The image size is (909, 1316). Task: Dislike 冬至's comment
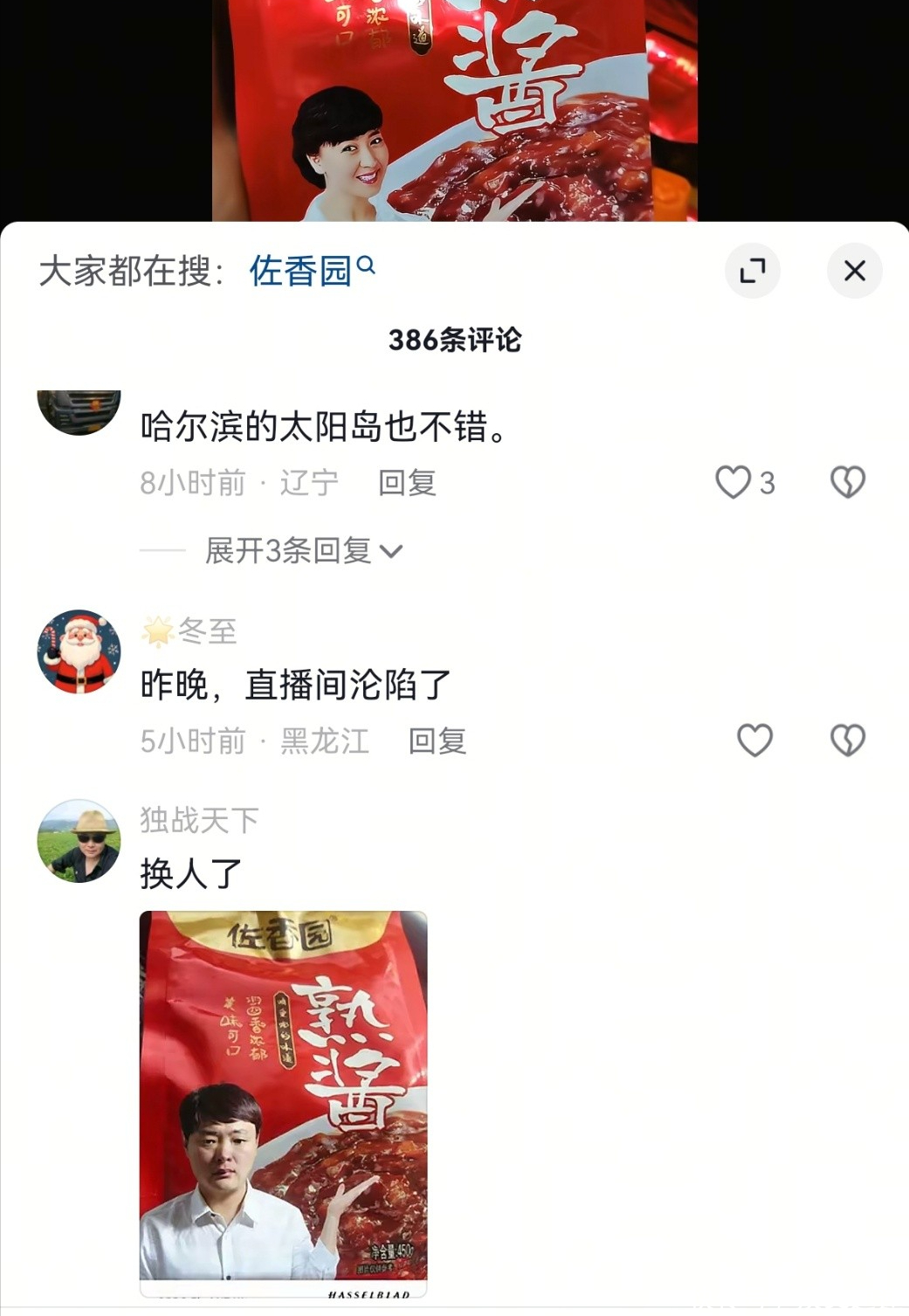pyautogui.click(x=847, y=741)
